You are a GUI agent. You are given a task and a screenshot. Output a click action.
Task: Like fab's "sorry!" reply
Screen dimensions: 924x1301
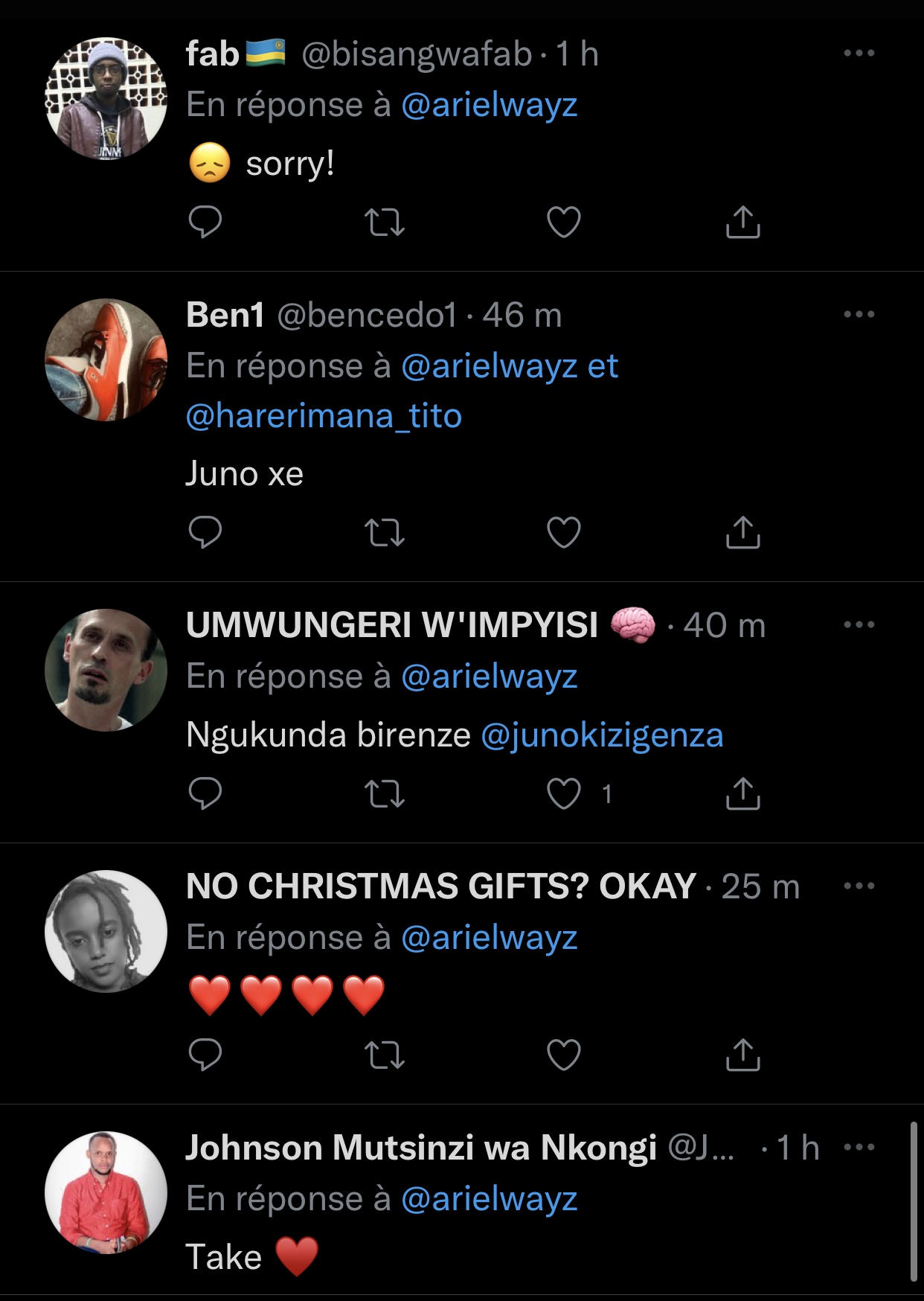pos(563,222)
